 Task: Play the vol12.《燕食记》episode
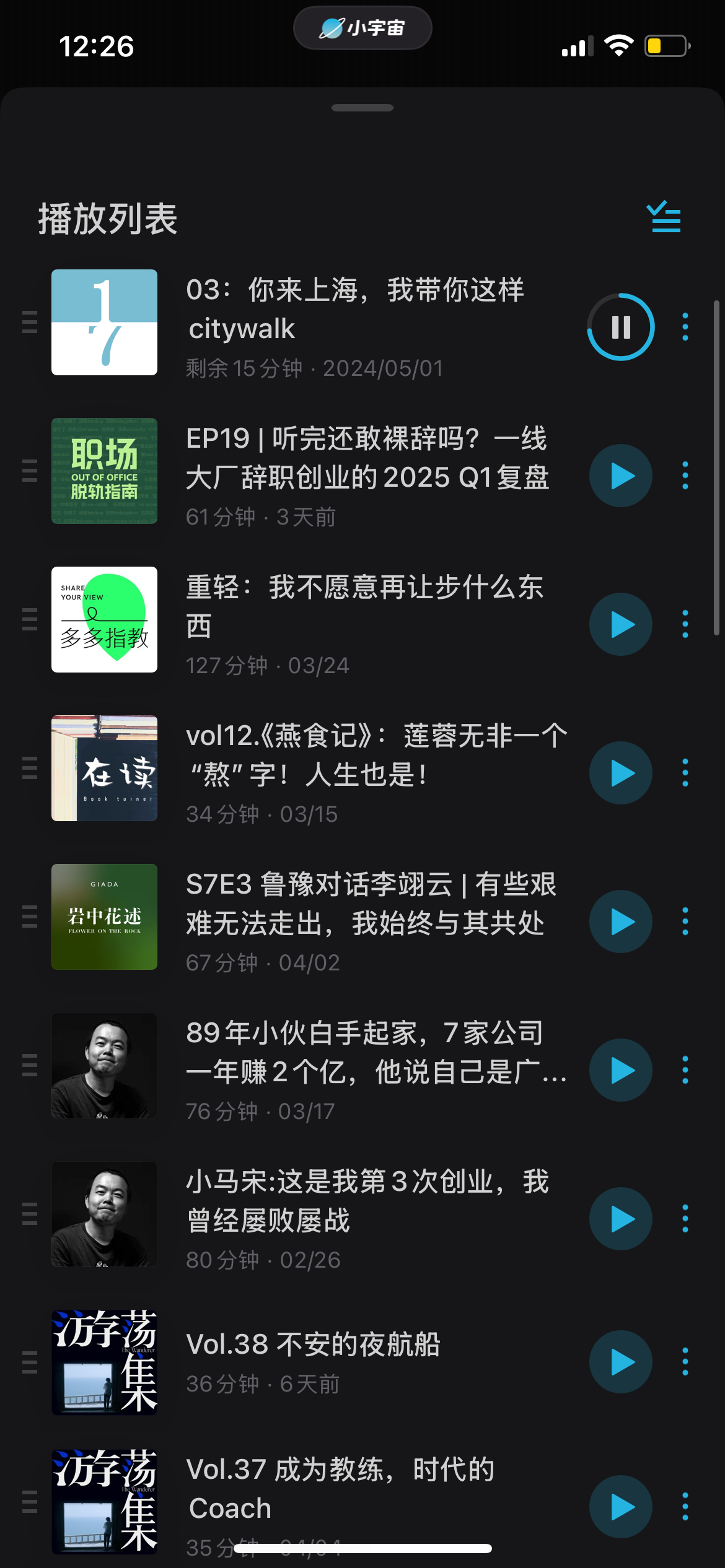coord(620,773)
